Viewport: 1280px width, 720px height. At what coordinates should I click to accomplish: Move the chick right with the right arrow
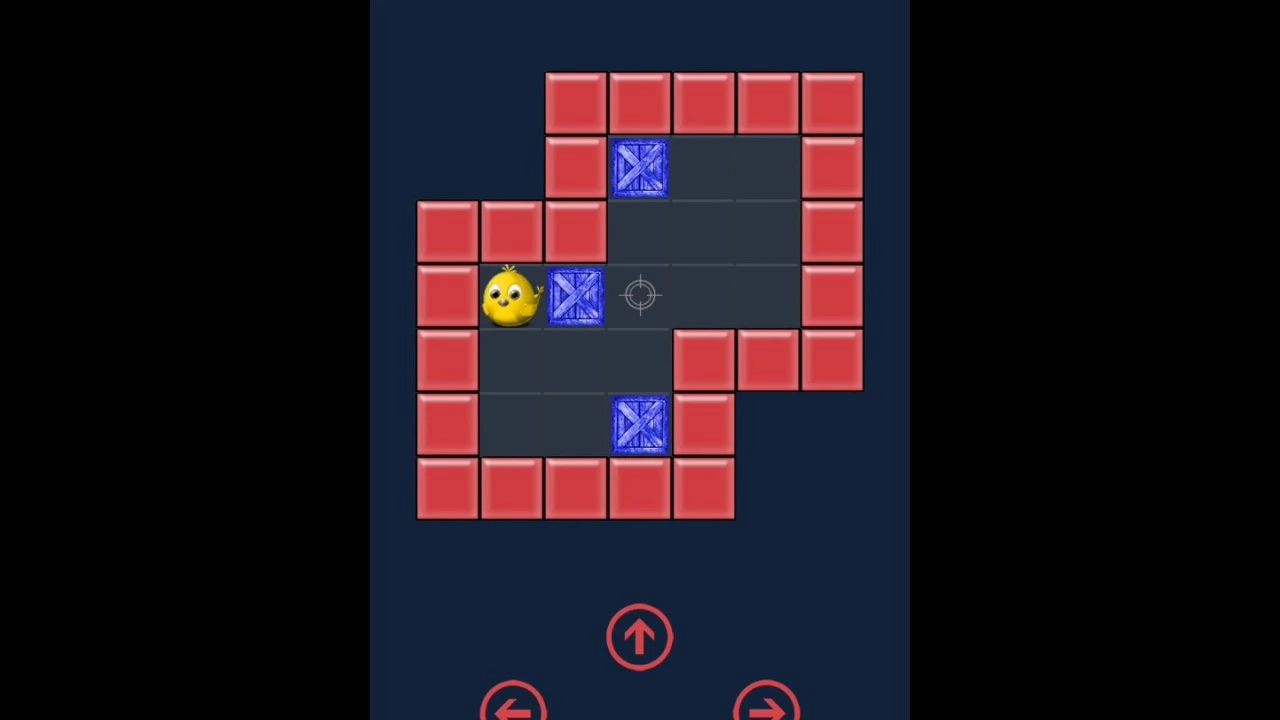[x=767, y=706]
